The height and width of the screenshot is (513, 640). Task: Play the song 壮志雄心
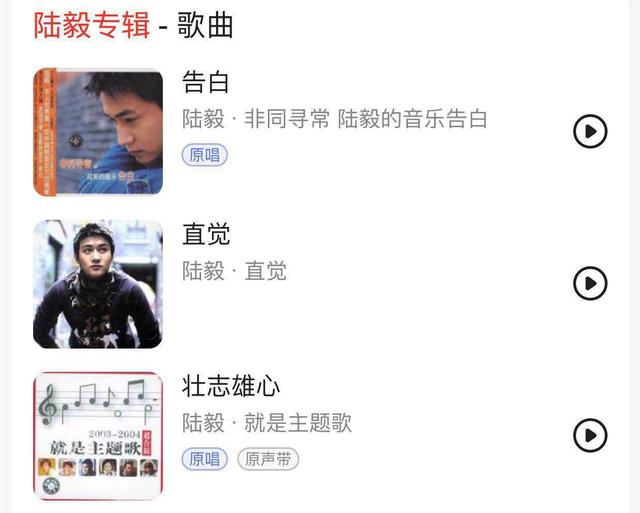point(590,436)
